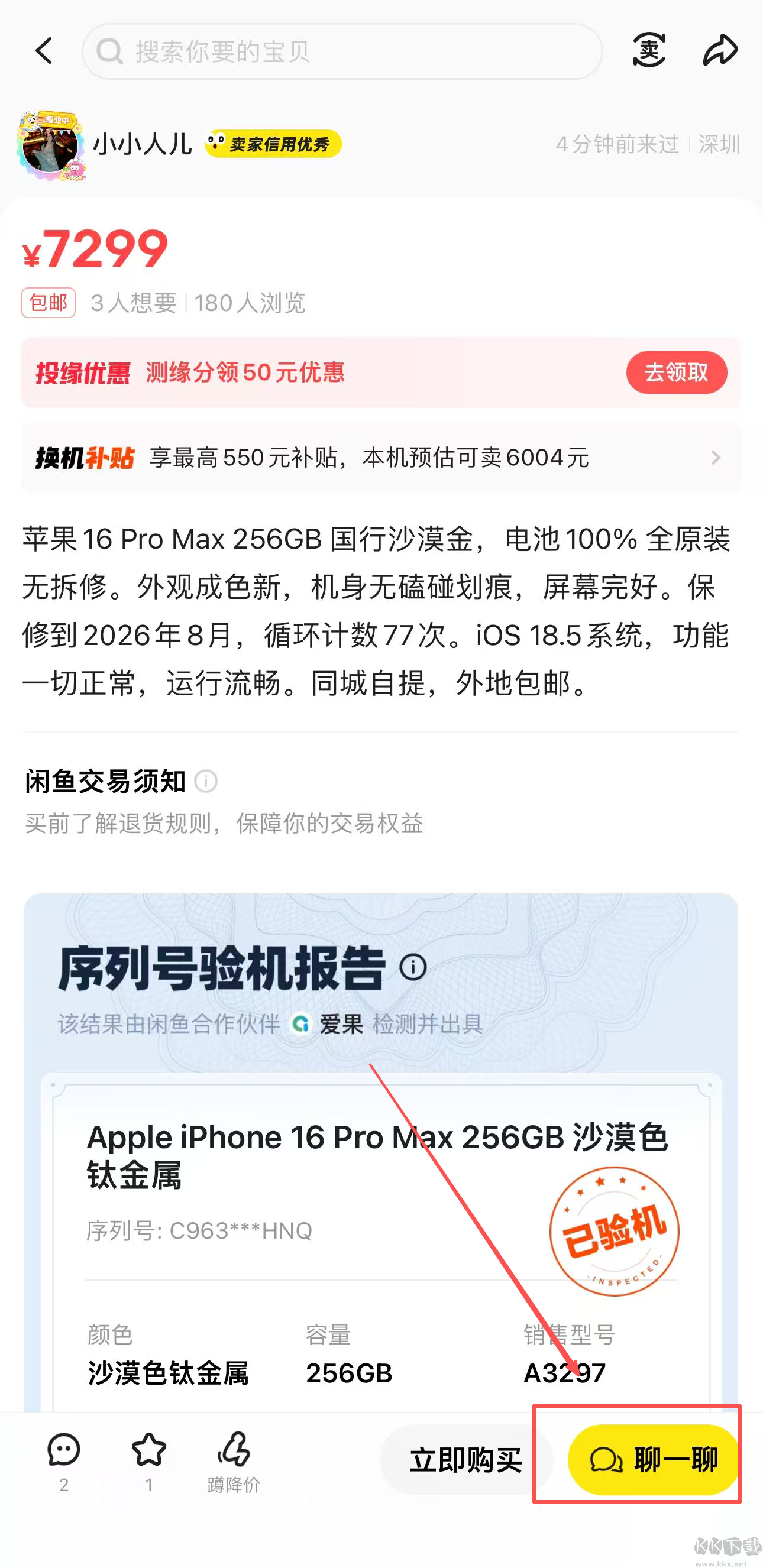Image resolution: width=763 pixels, height=1568 pixels.
Task: Open info icon next to 序列号验机报告
Action: click(x=413, y=967)
